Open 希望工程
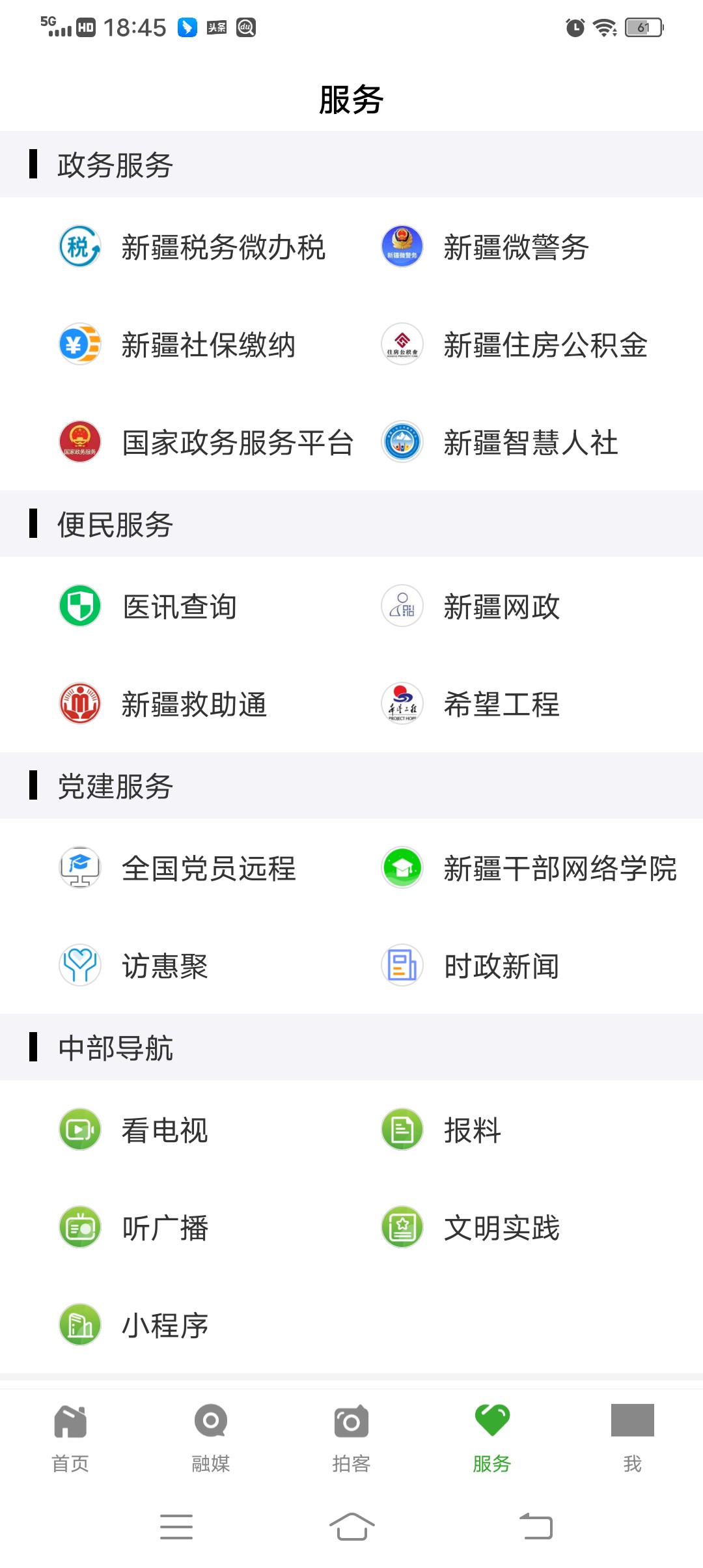Screen dimensions: 703x1568 [471, 704]
